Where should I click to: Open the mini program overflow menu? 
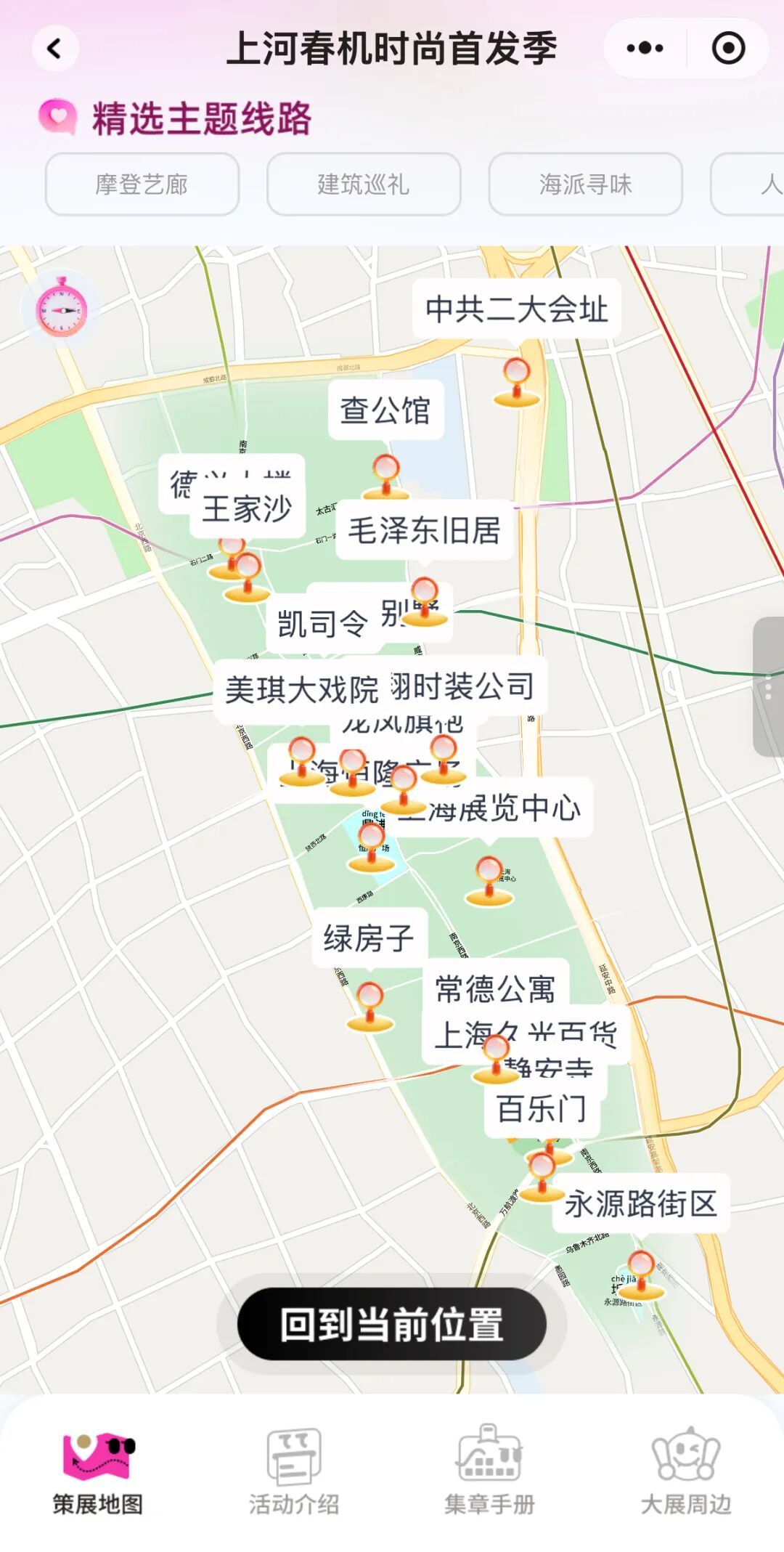(645, 49)
